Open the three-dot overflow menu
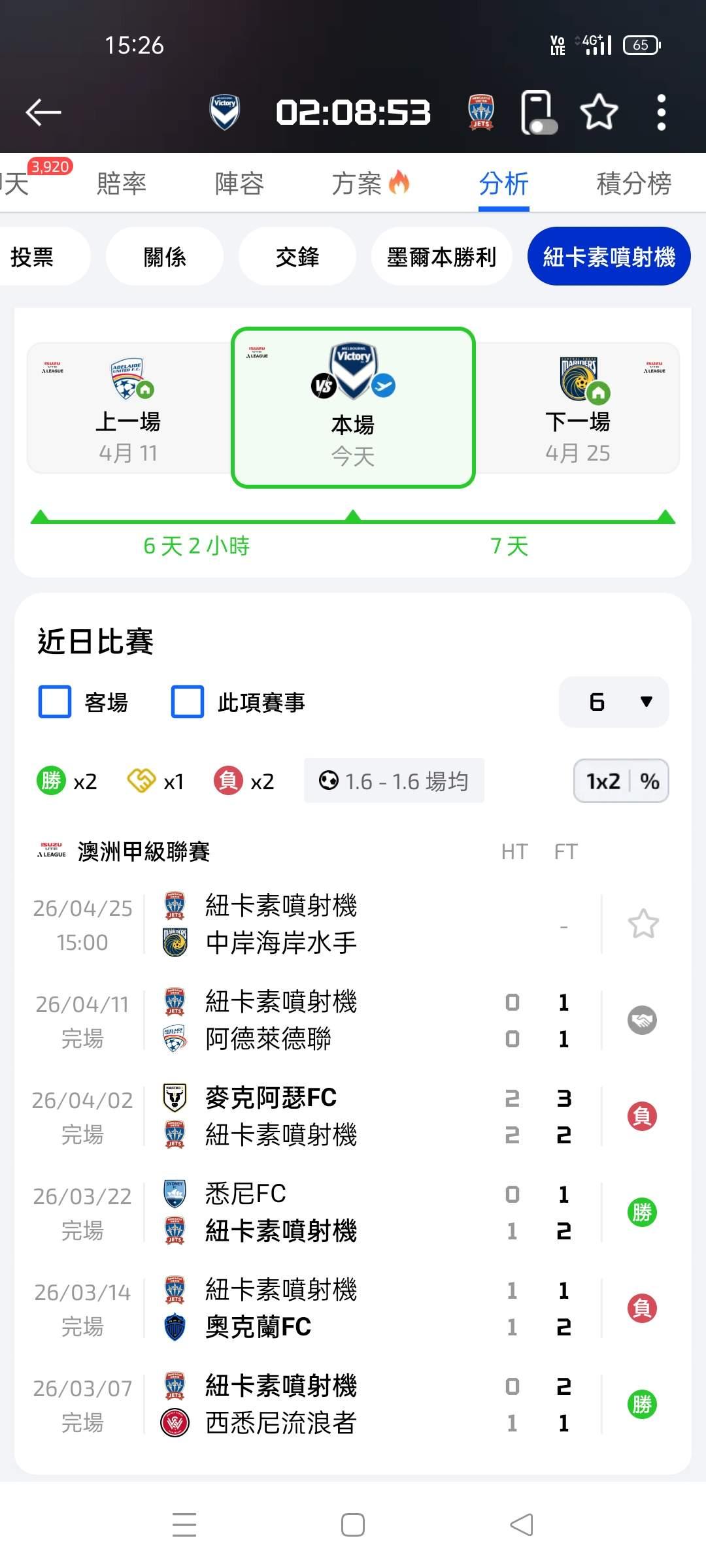 pos(661,112)
